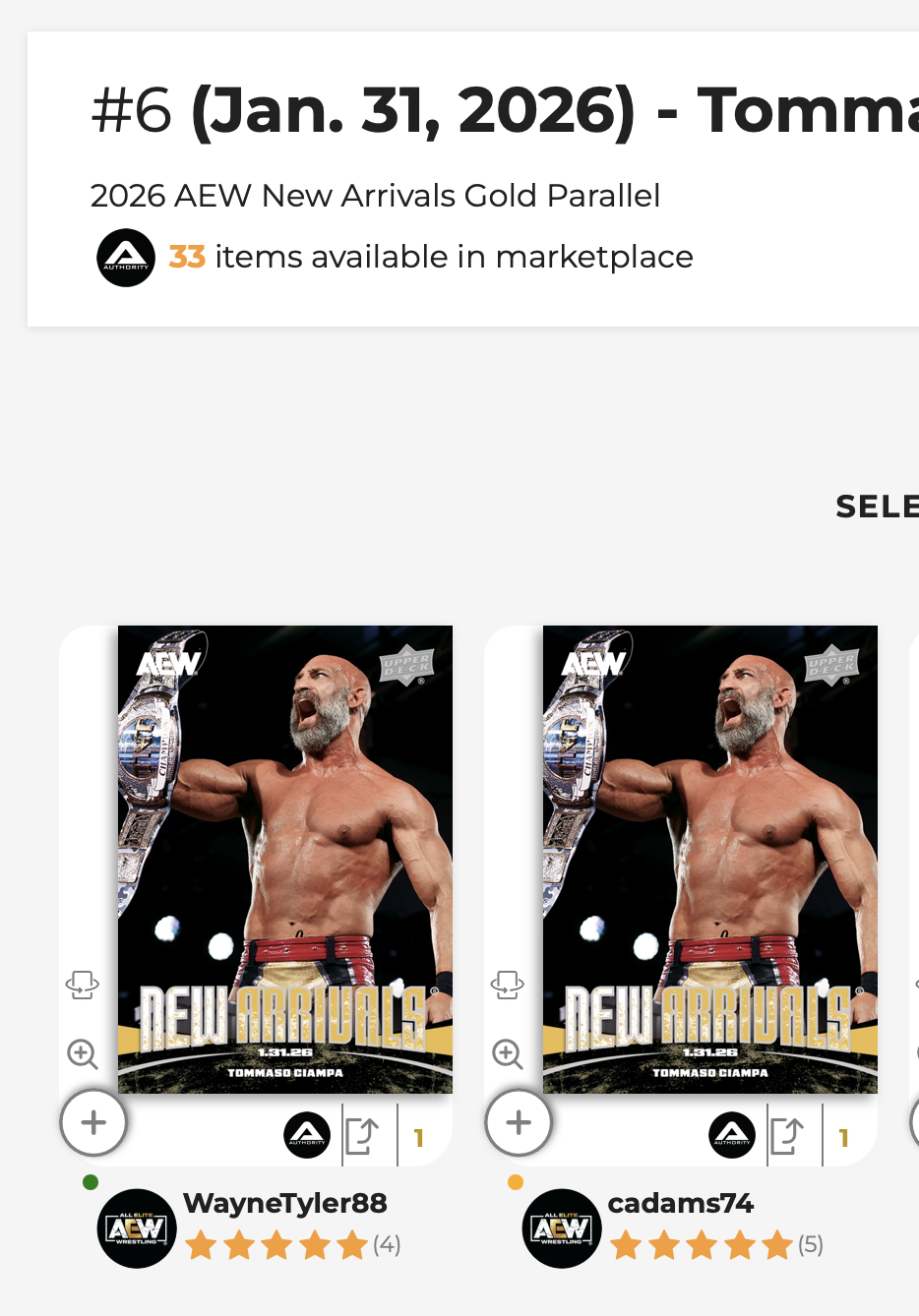This screenshot has height=1316, width=919.
Task: Open WayneTyler88's Tommaso Ciampa card
Action: point(285,859)
